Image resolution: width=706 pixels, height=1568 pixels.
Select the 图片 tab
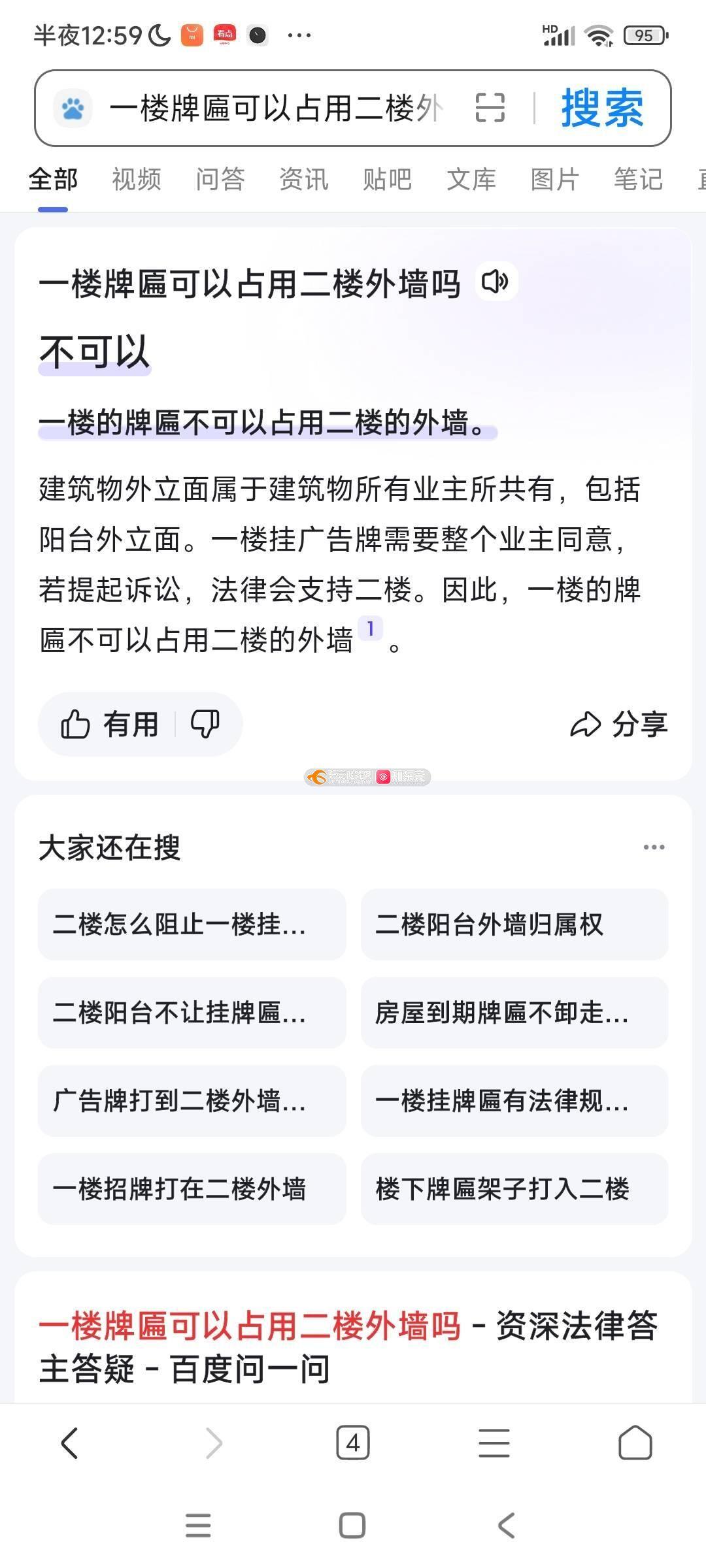click(555, 179)
